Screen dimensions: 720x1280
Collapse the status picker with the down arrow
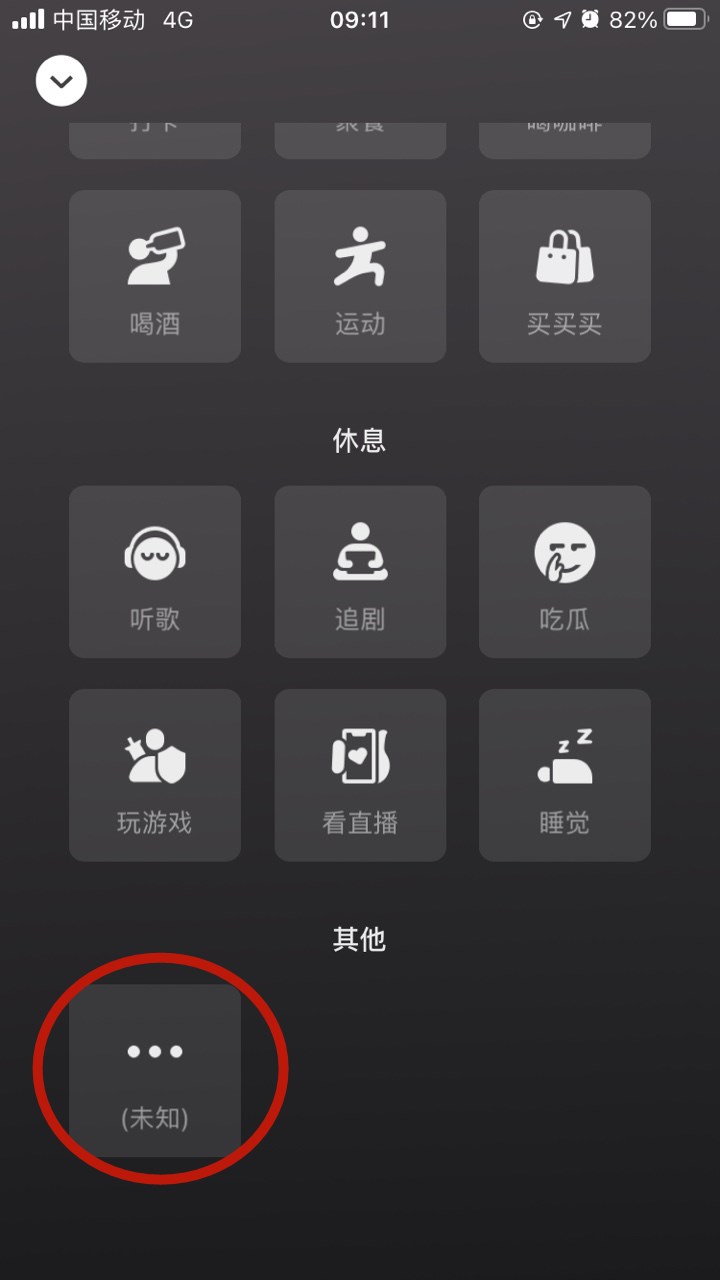pyautogui.click(x=61, y=81)
